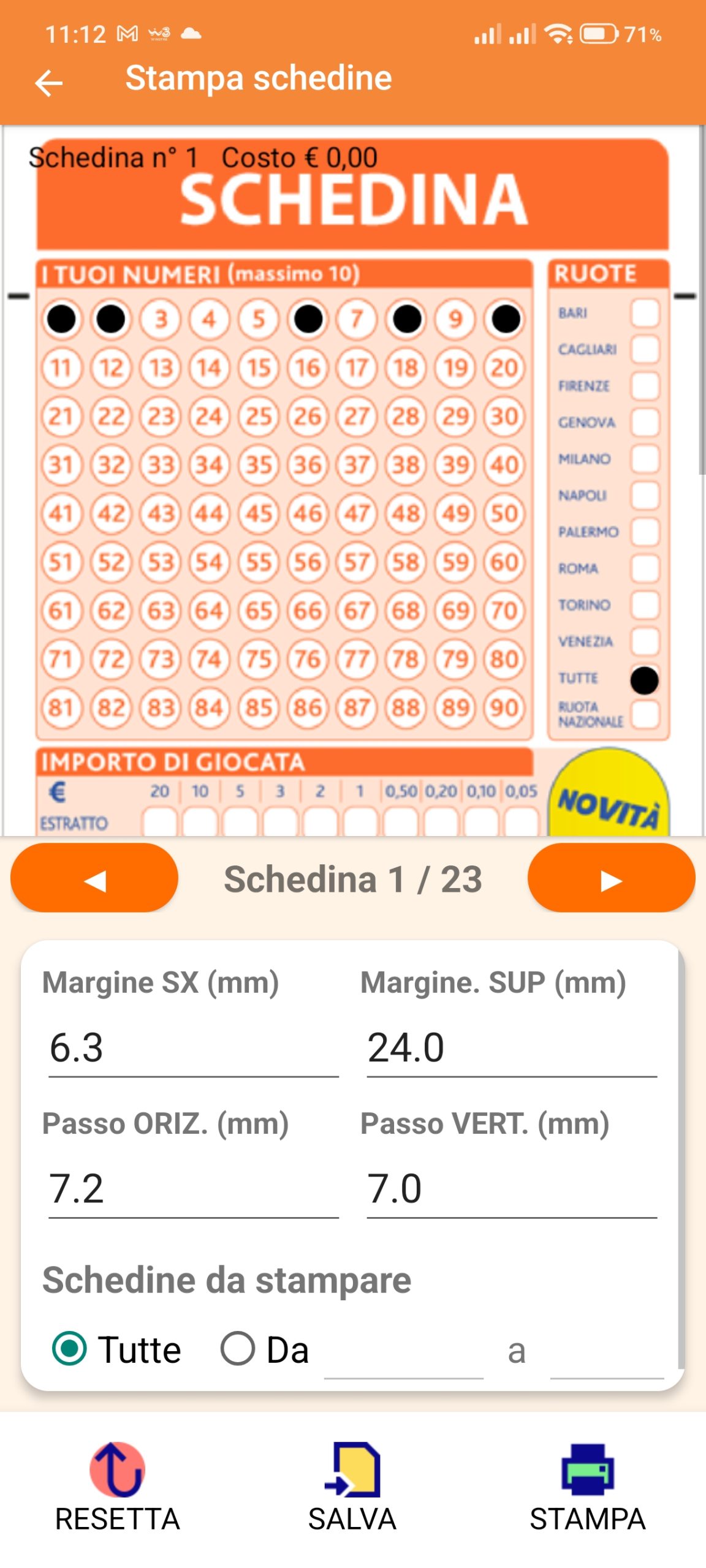Show the previous schedina
Viewport: 706px width, 1568px height.
tap(94, 877)
